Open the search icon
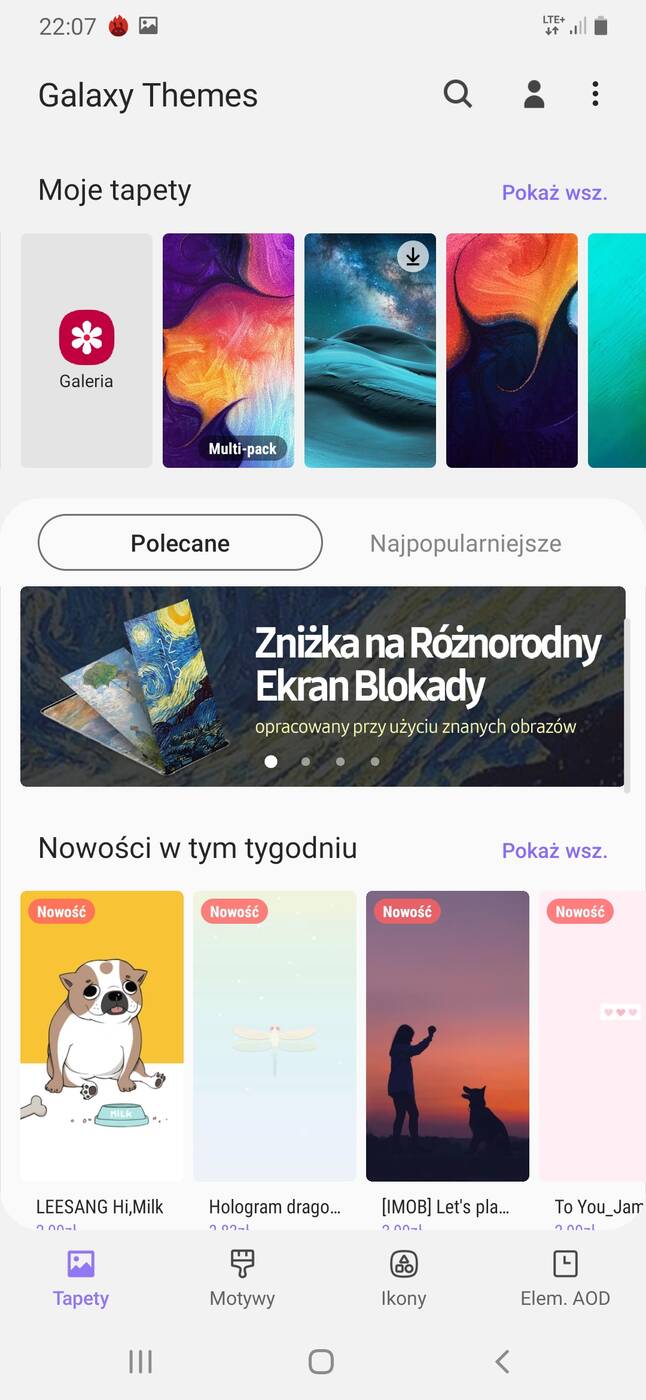646x1400 pixels. pyautogui.click(x=458, y=94)
